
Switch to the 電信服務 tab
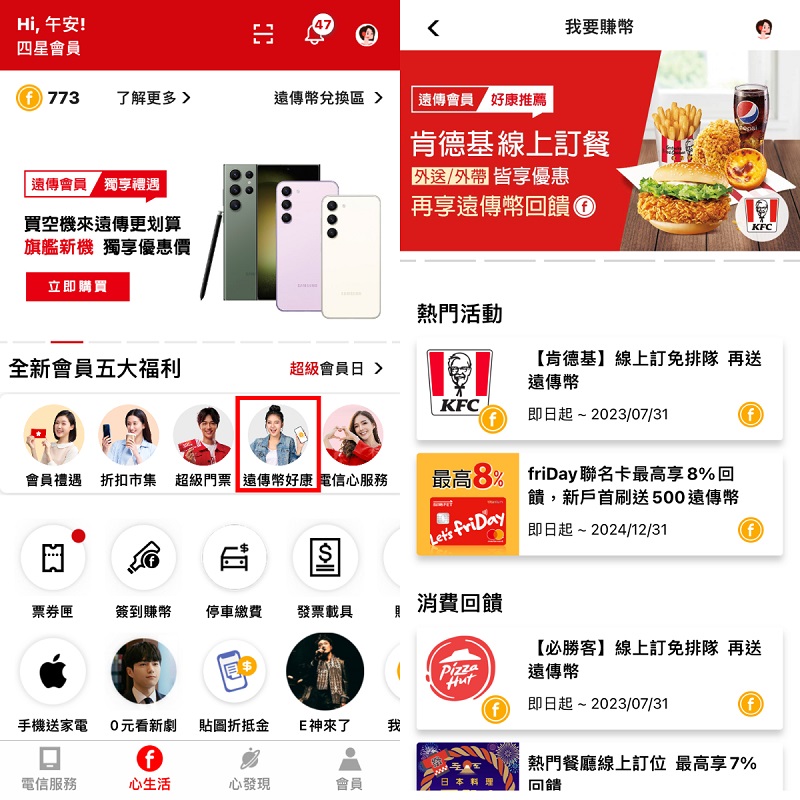pyautogui.click(x=49, y=768)
